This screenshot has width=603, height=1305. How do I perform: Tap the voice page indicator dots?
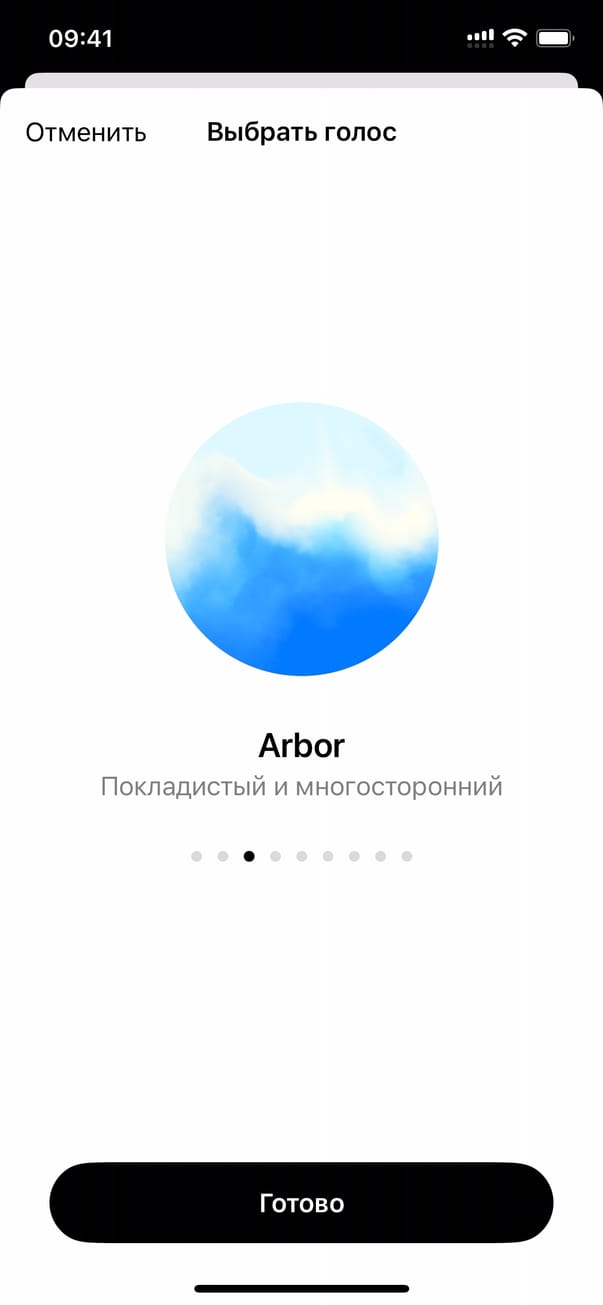click(301, 856)
